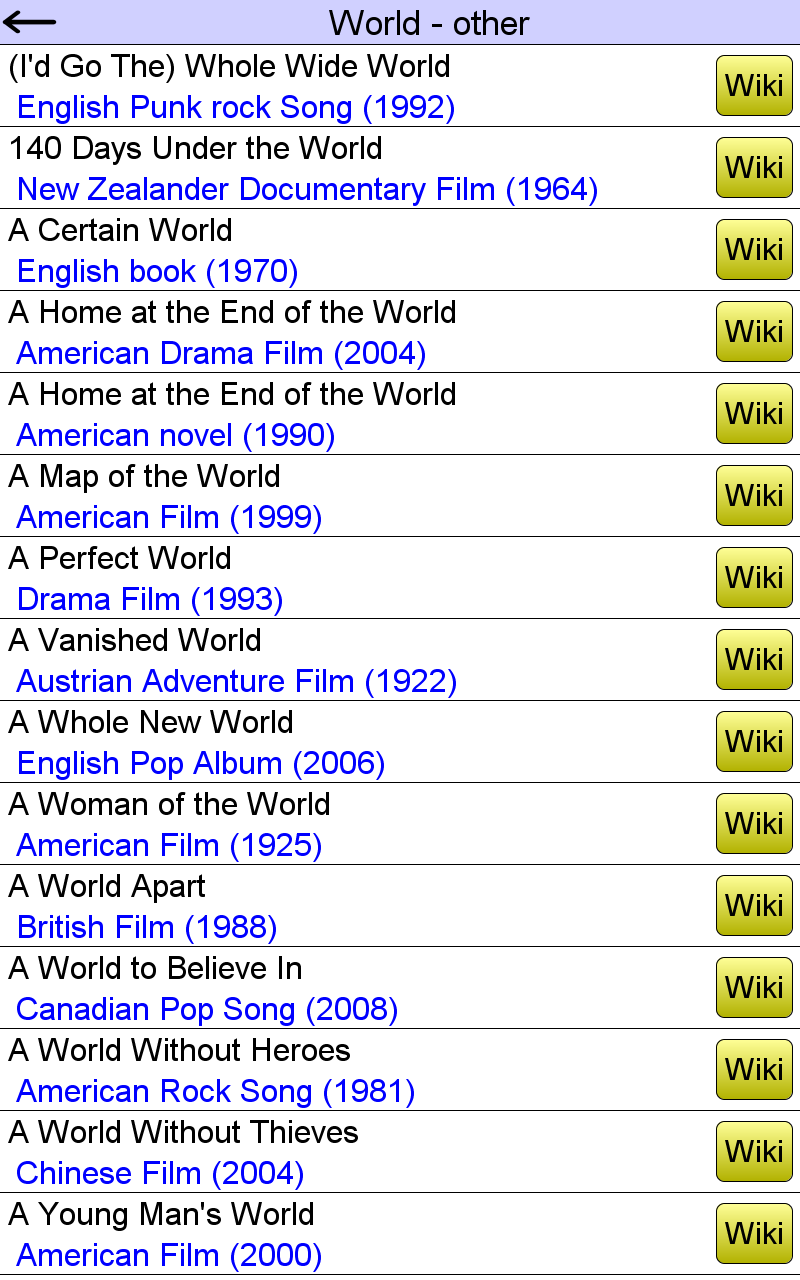Open Wiki for the 1990 American novel
This screenshot has height=1280, width=800.
755,414
